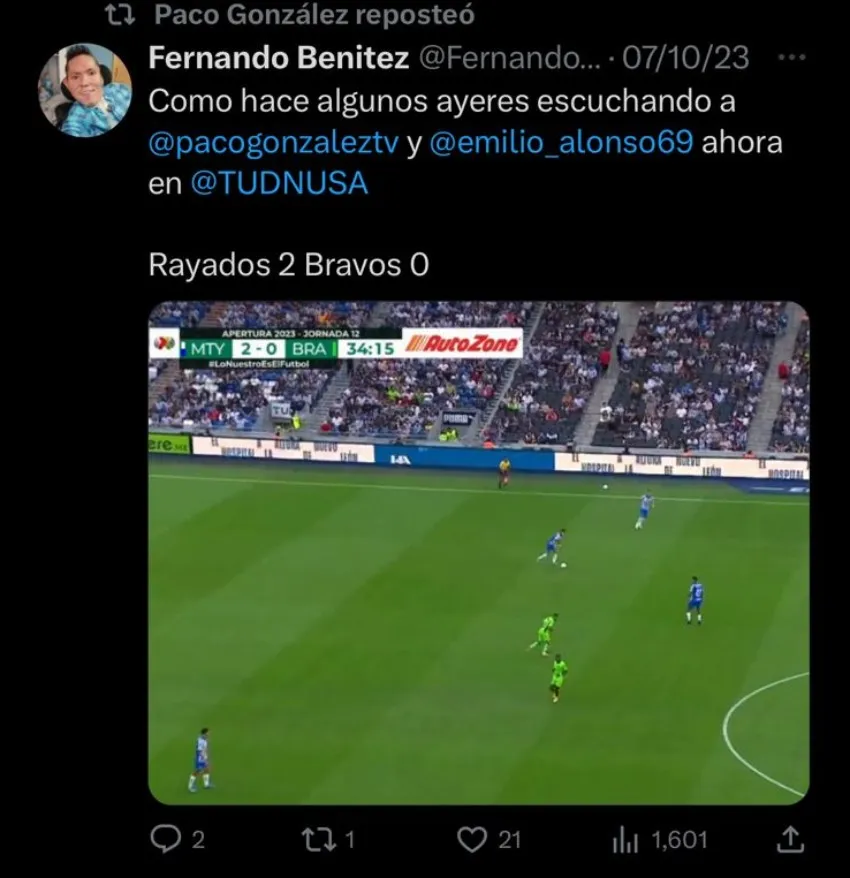Open the @emilio_alonso69 mention
The height and width of the screenshot is (878, 850).
pyautogui.click(x=561, y=143)
